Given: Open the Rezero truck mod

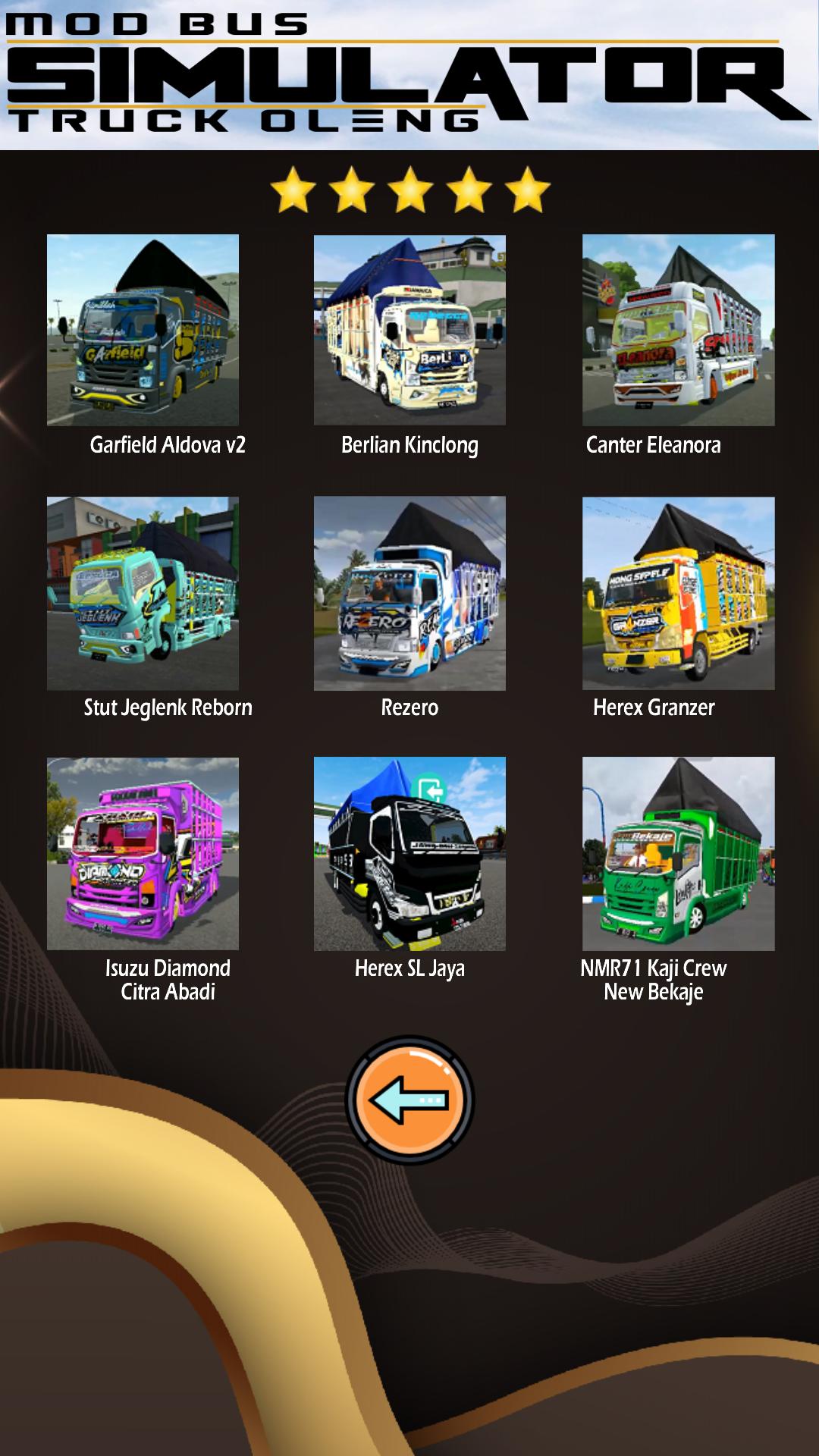Looking at the screenshot, I should coord(409,593).
